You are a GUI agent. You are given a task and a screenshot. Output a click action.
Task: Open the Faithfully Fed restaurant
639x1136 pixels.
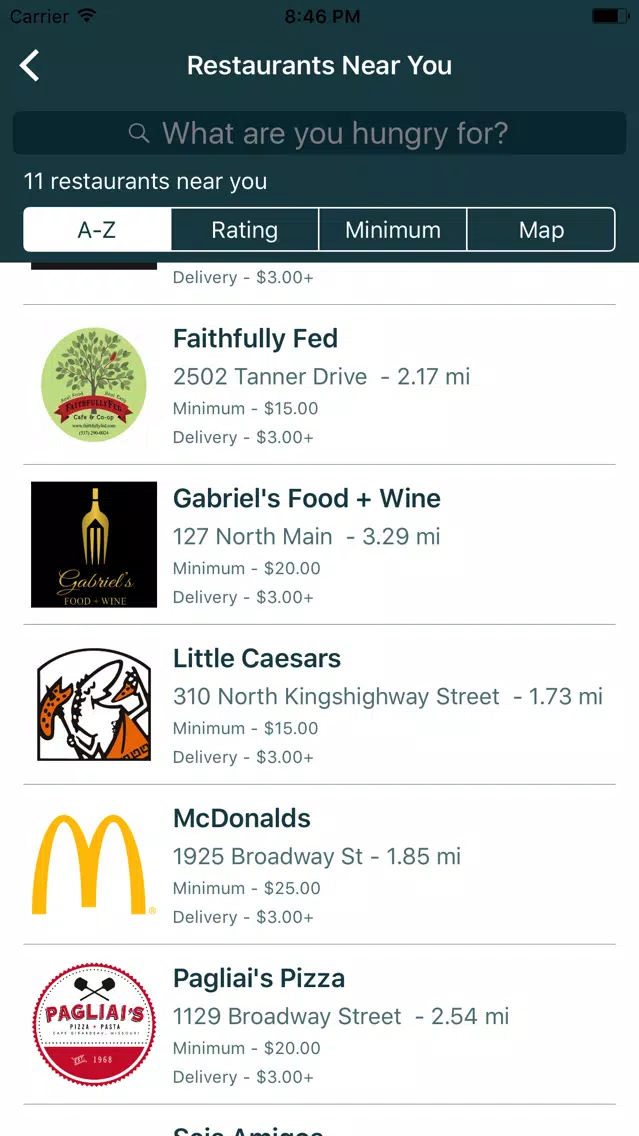pyautogui.click(x=320, y=385)
